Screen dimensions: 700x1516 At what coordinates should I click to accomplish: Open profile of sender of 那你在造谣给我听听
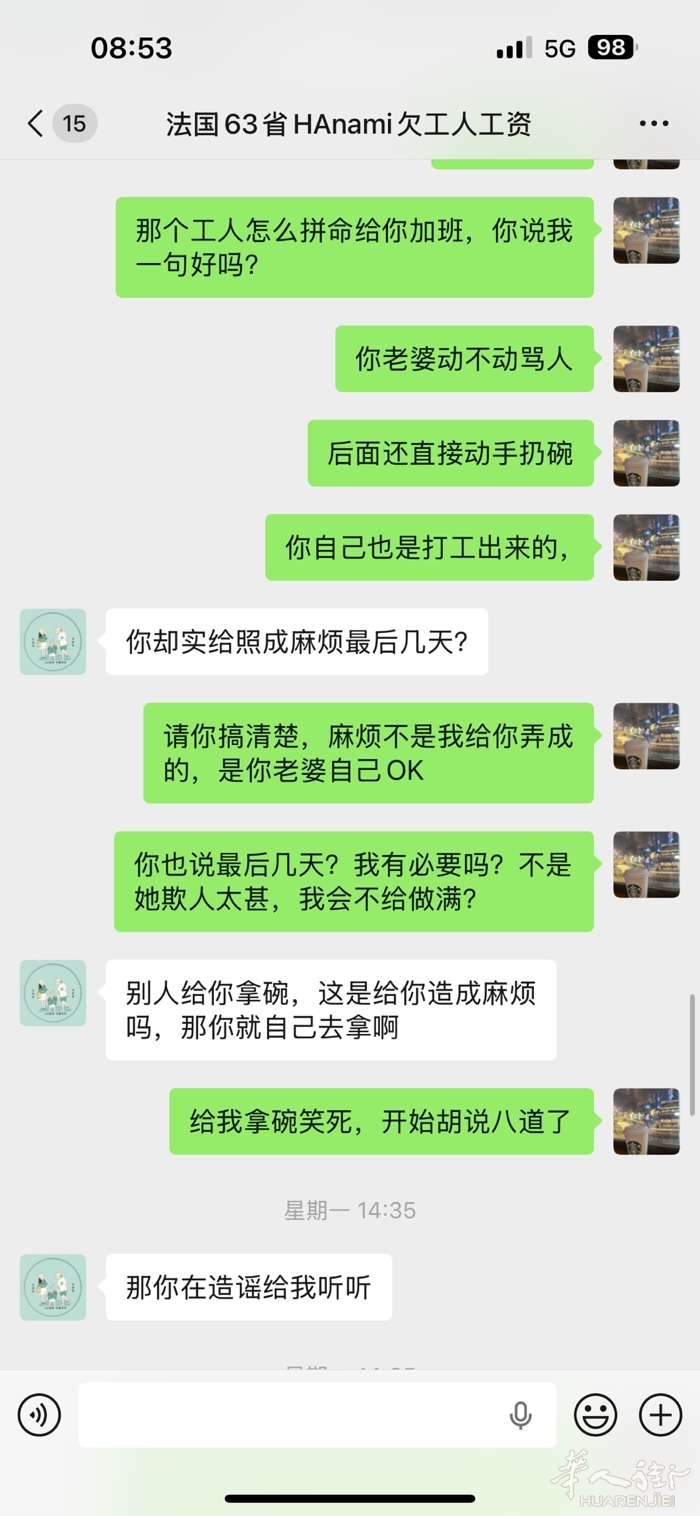coord(53,1287)
